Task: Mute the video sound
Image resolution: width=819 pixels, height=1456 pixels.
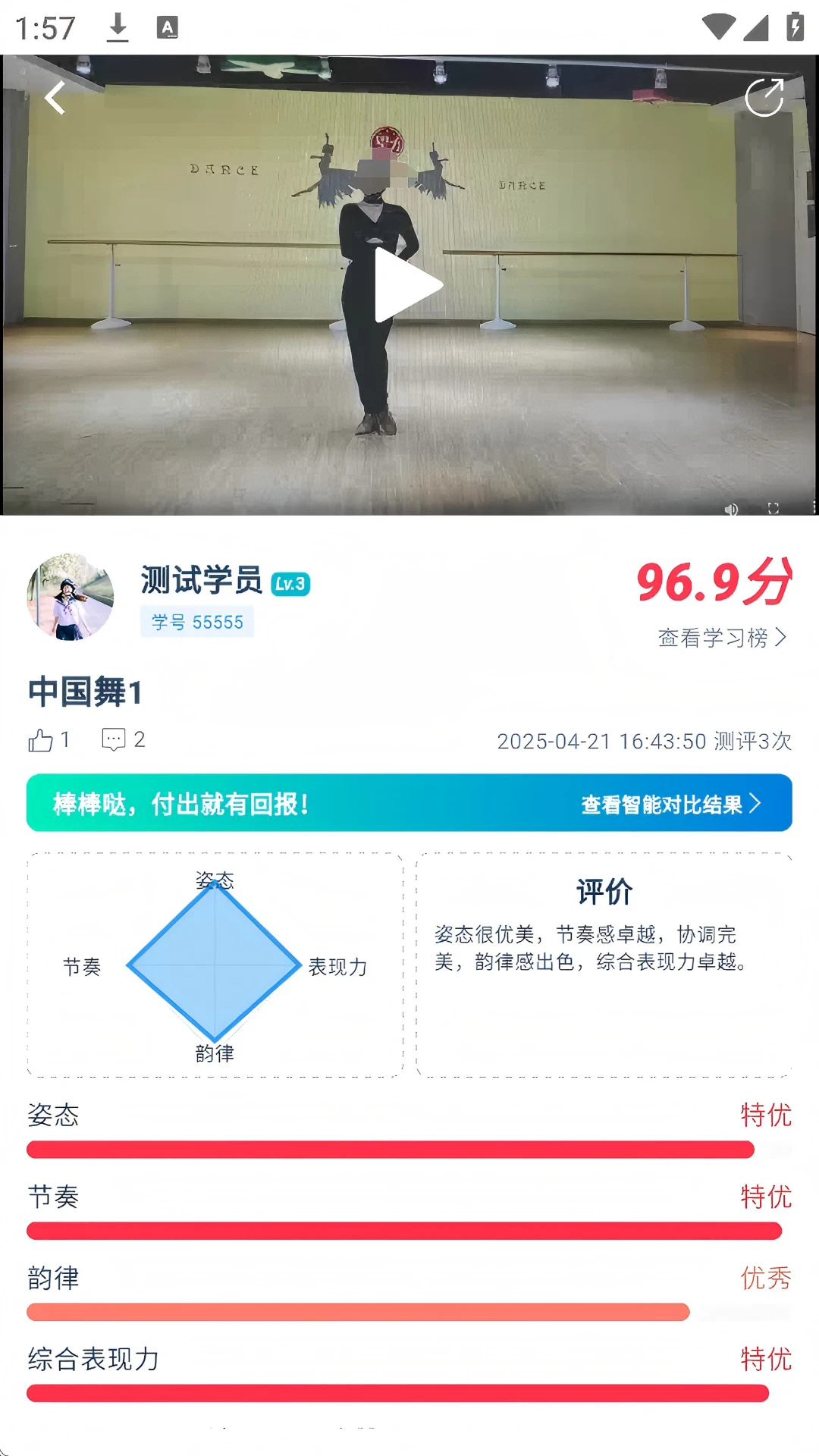Action: (x=731, y=510)
